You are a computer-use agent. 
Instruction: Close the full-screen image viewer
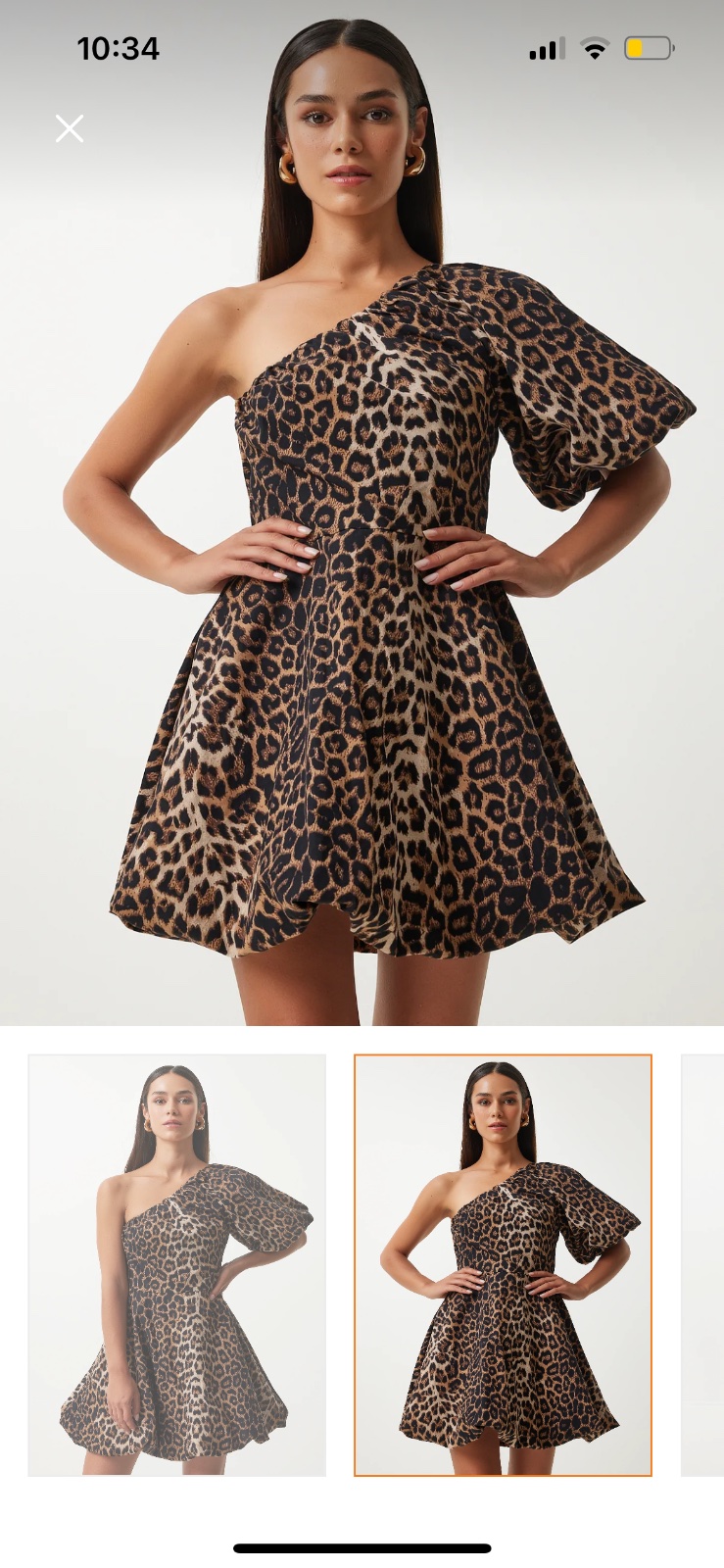70,128
